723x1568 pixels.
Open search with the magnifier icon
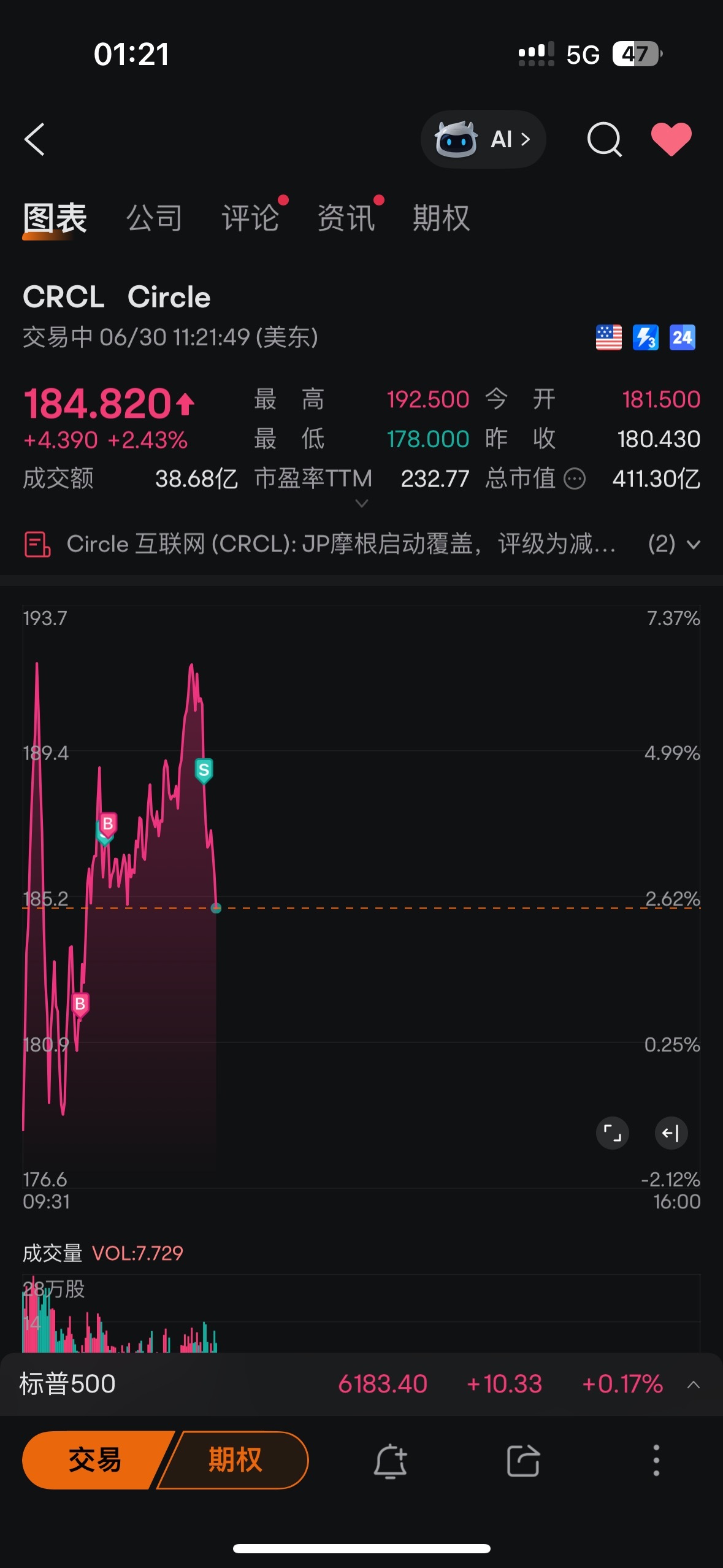point(604,139)
